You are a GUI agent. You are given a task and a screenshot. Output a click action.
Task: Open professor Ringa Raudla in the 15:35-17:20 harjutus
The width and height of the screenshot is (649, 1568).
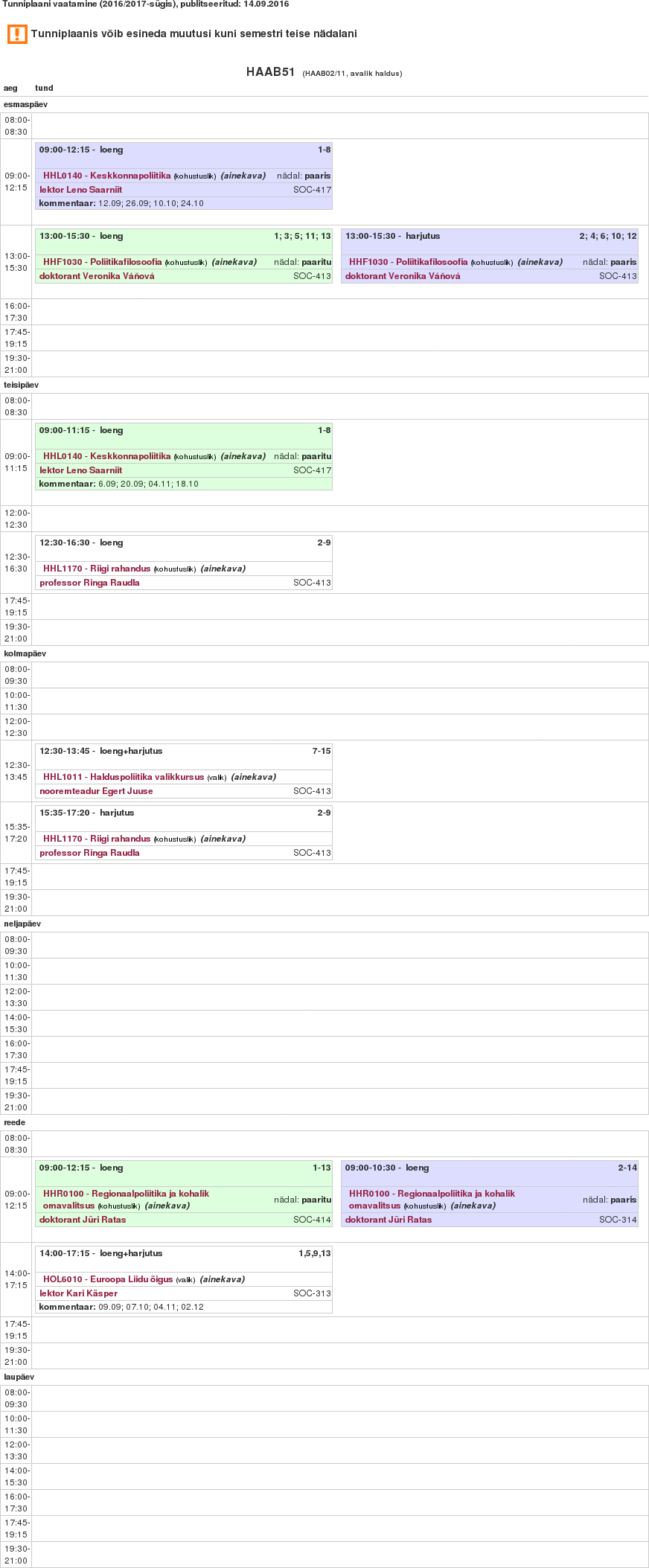[89, 853]
